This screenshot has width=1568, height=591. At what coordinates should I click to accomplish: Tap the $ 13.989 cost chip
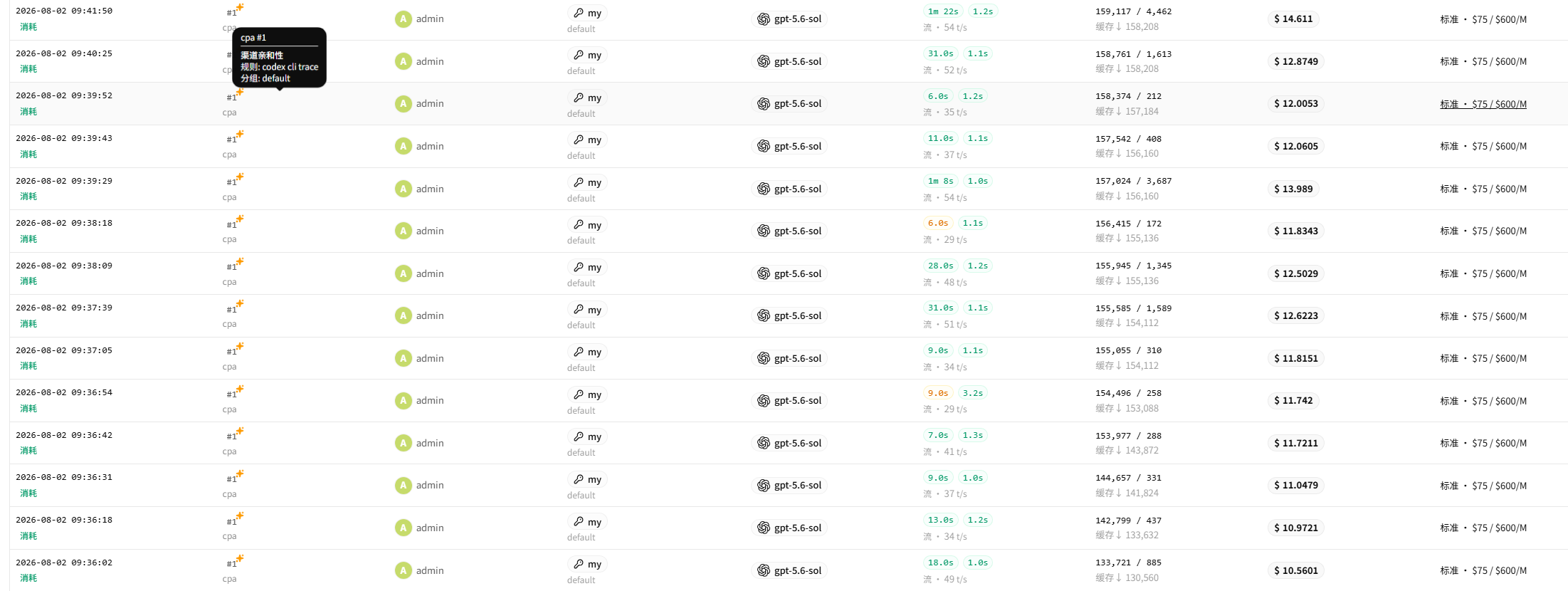[x=1293, y=189]
